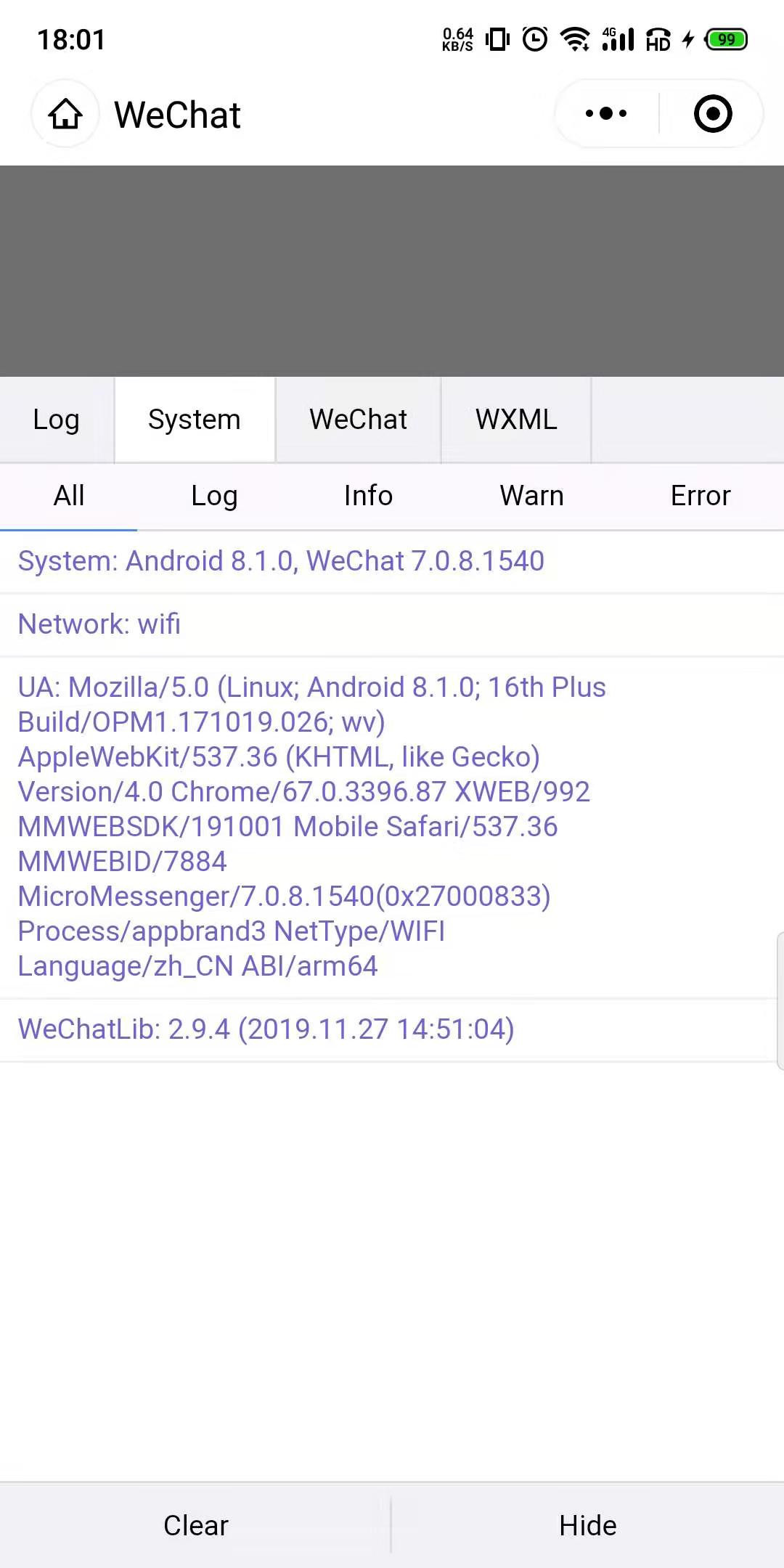This screenshot has height=1568, width=784.
Task: Clear the console output
Action: point(195,1526)
